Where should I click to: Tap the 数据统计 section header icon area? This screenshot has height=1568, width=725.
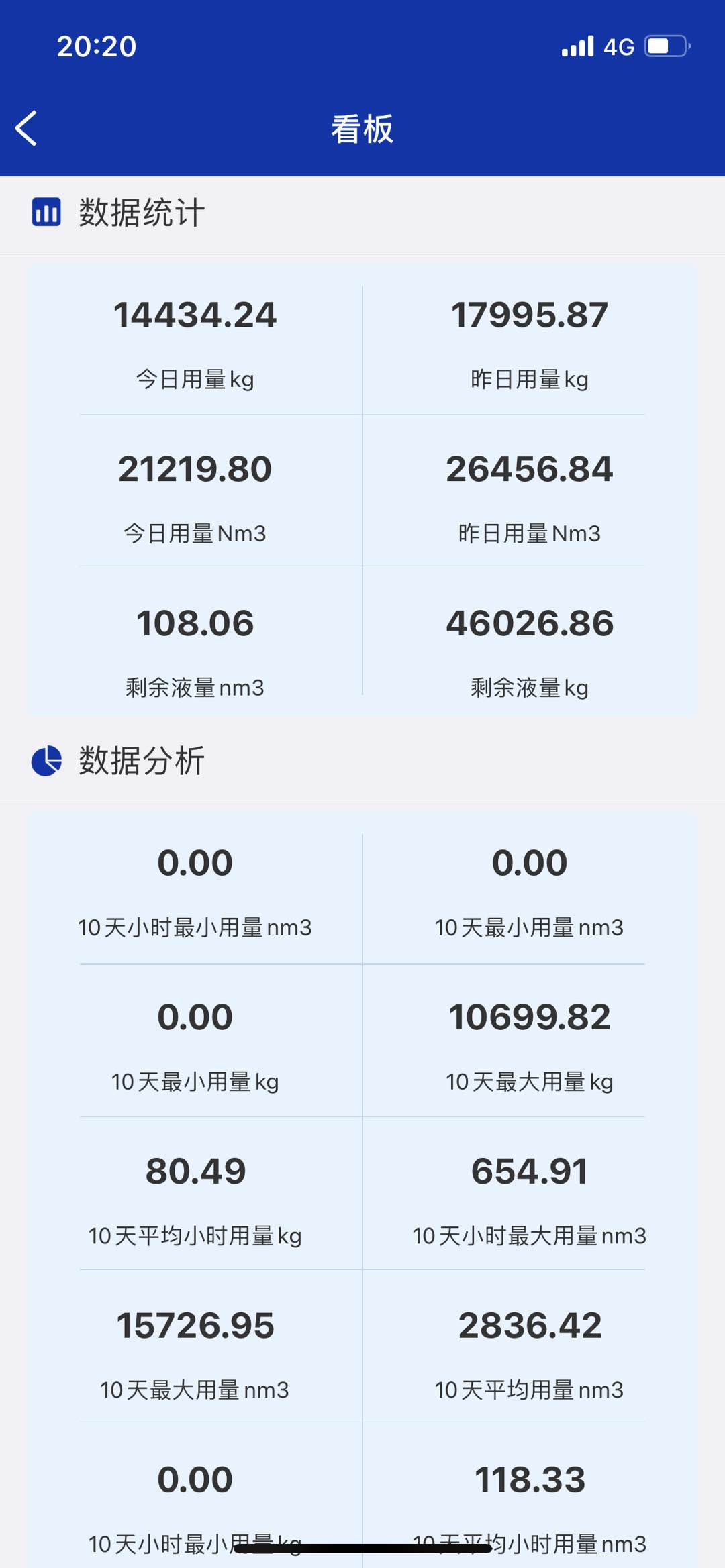point(46,213)
